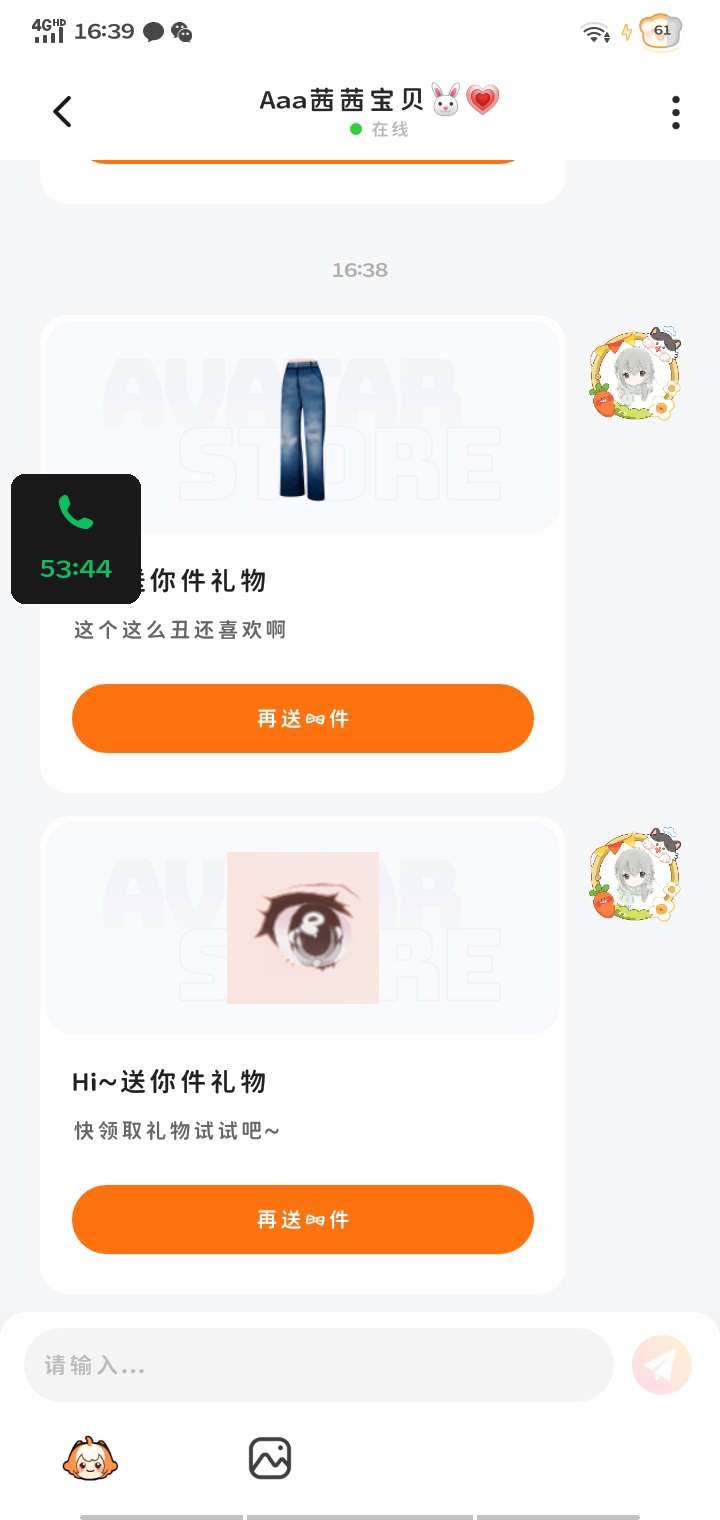Viewport: 720px width, 1520px height.
Task: Open the jeans gift card
Action: [x=303, y=430]
